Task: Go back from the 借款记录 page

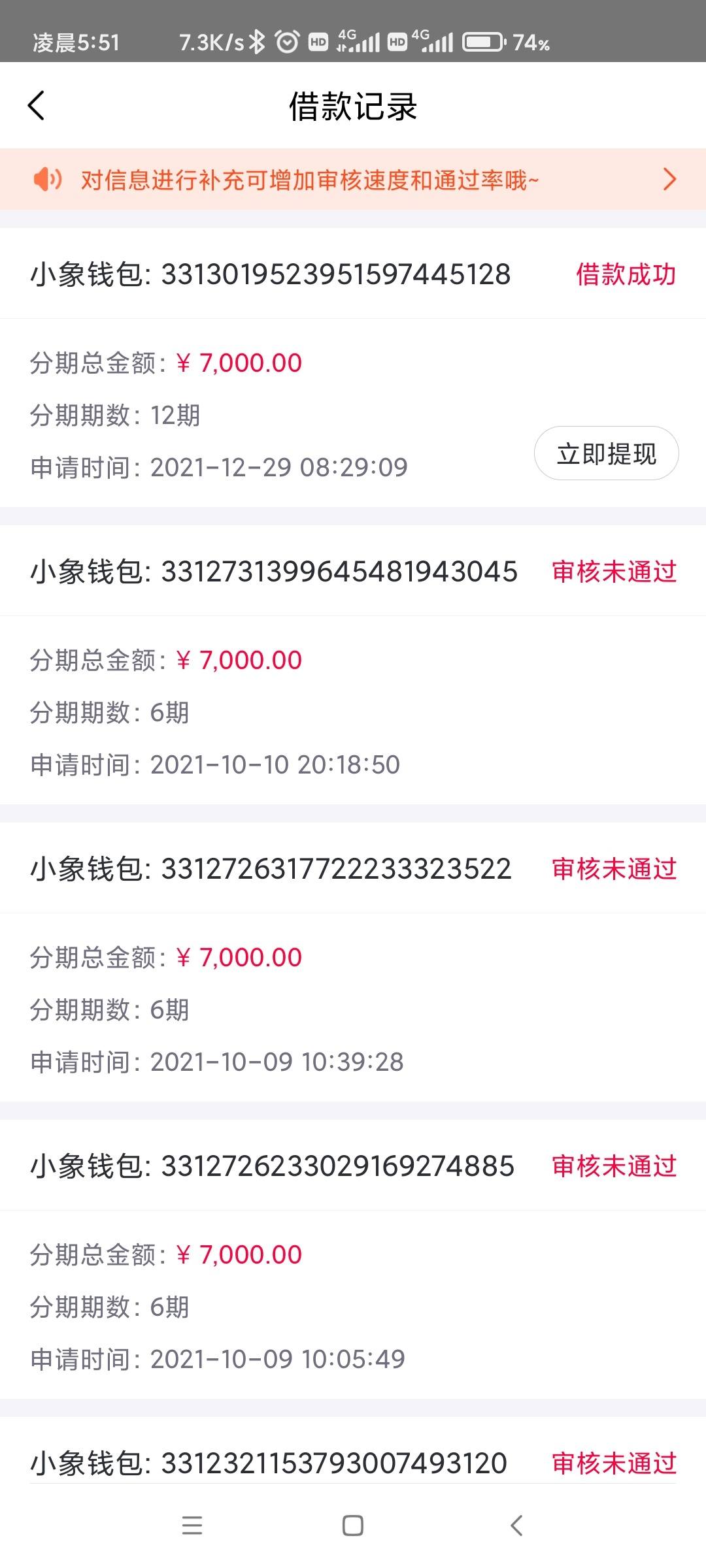Action: [x=37, y=106]
